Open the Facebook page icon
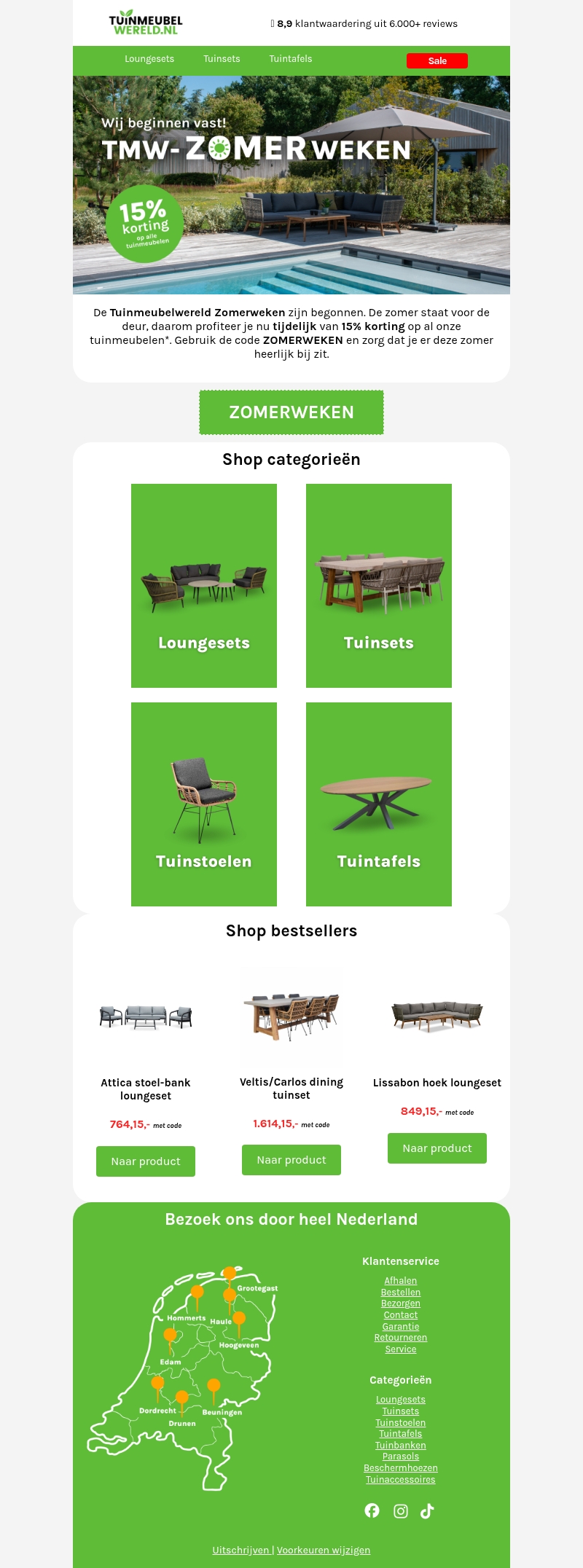 (x=372, y=1510)
